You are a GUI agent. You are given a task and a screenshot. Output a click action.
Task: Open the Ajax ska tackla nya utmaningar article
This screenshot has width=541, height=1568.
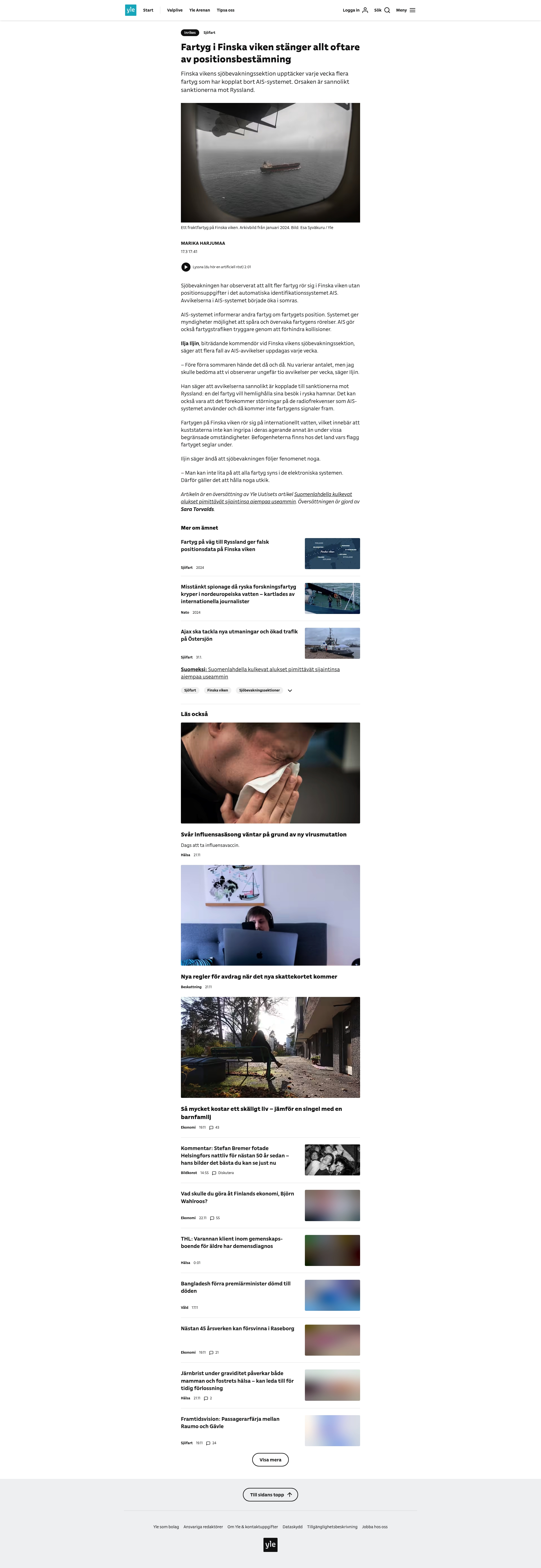[239, 635]
